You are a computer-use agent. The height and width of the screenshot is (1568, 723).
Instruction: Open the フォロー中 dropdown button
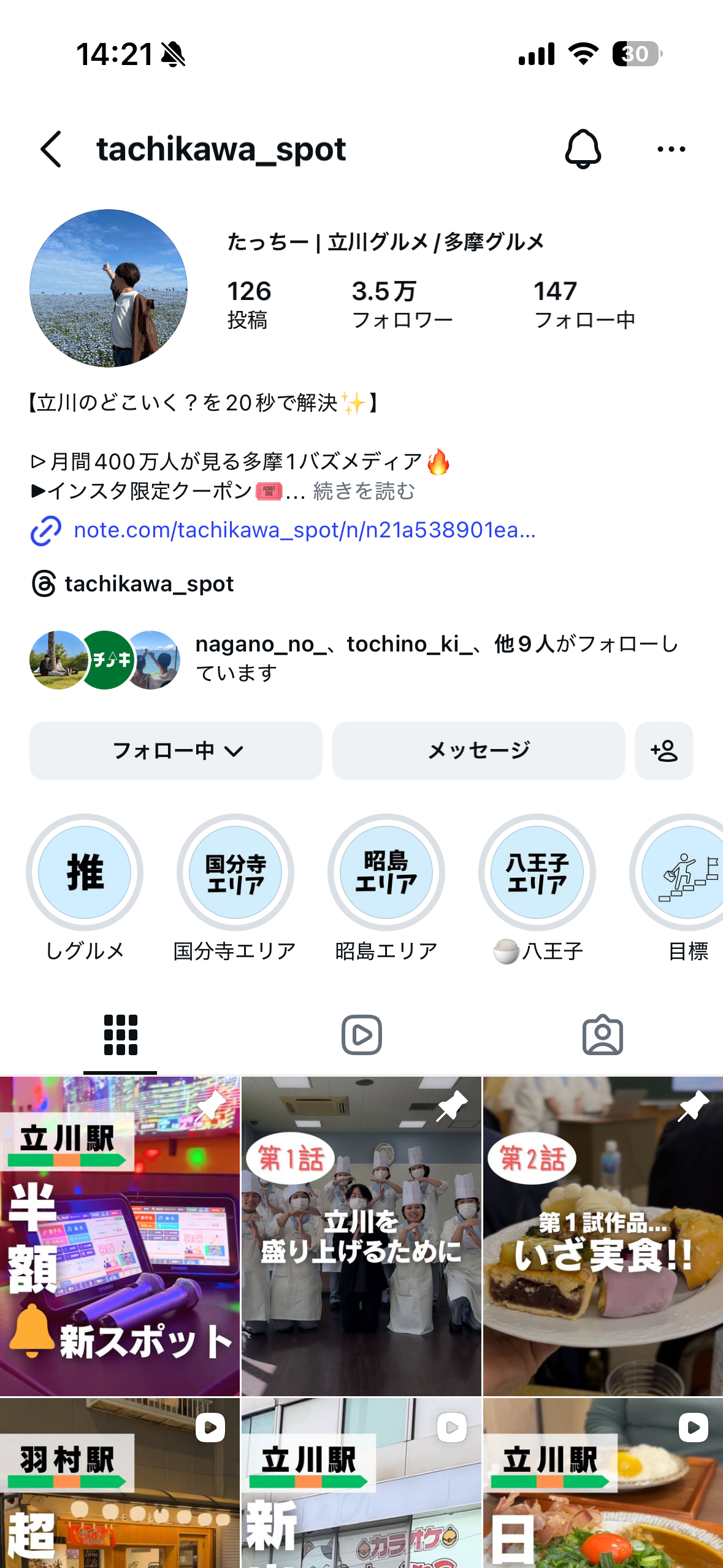(x=176, y=750)
